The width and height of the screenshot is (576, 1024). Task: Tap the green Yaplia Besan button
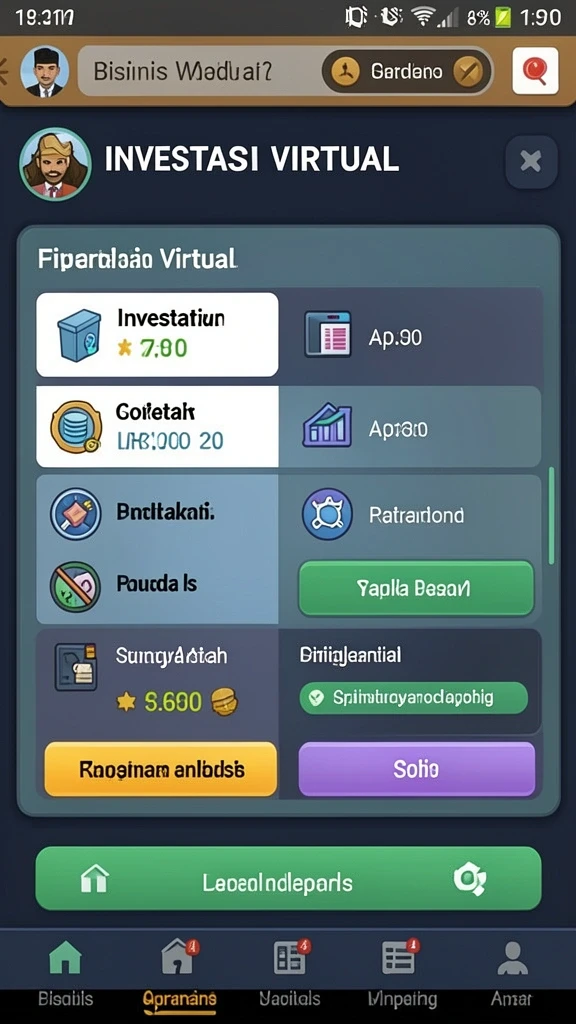click(x=416, y=588)
